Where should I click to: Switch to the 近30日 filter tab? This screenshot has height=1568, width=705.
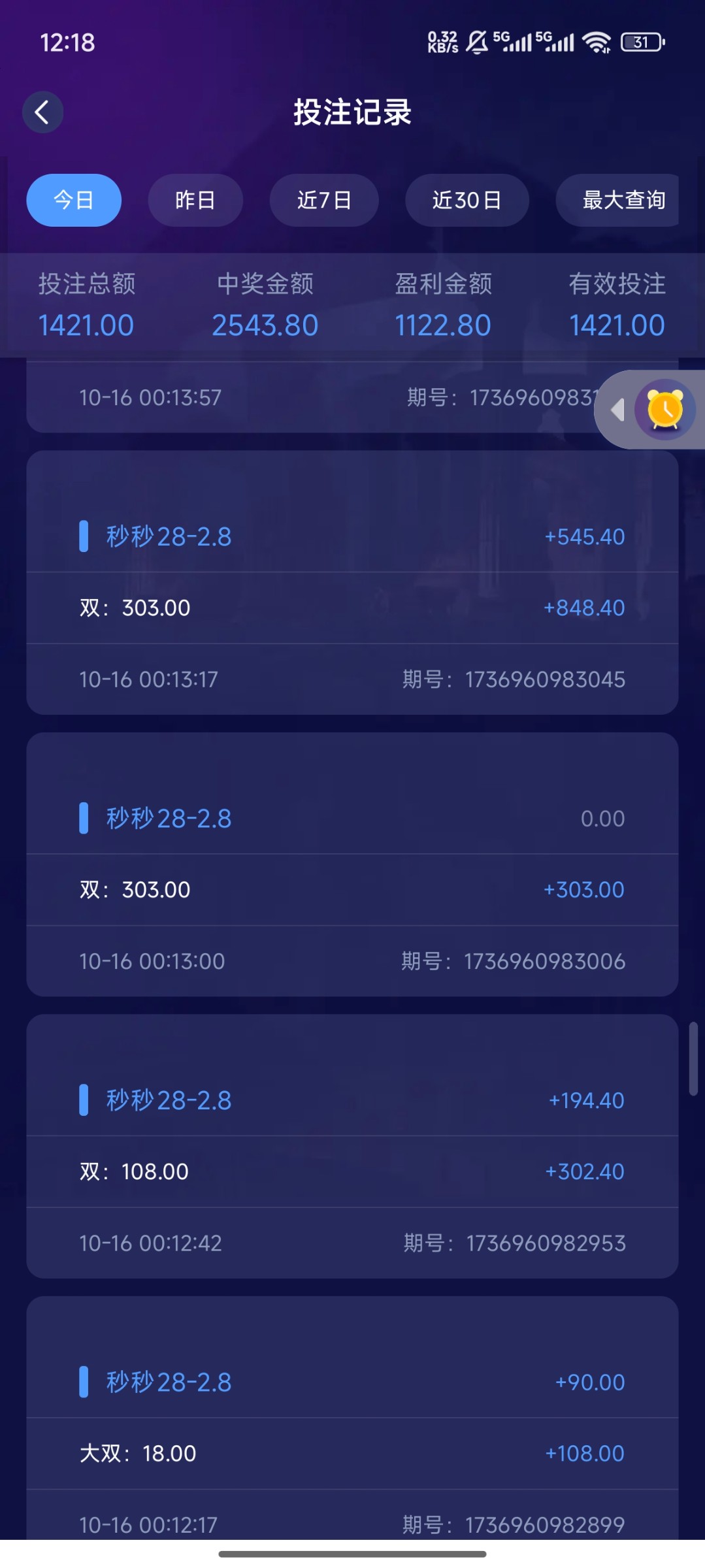pyautogui.click(x=467, y=201)
